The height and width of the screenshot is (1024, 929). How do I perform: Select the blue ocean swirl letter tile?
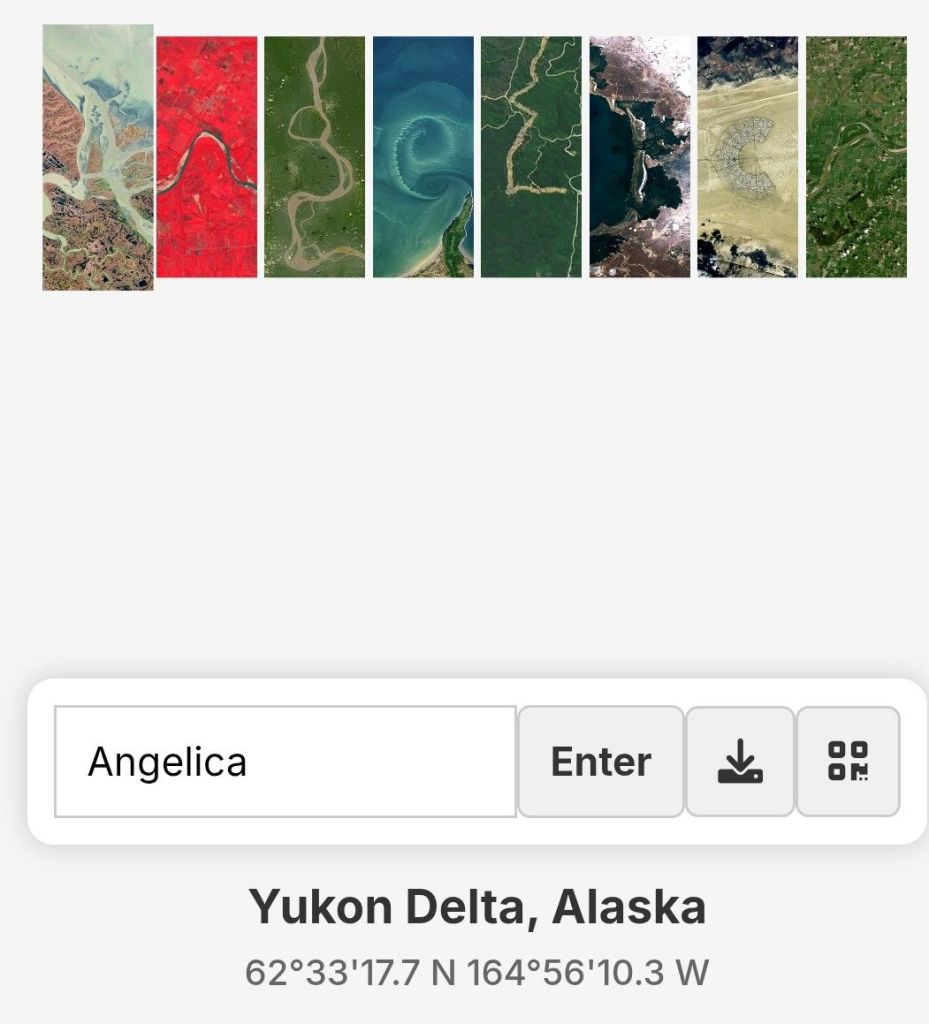(x=423, y=157)
